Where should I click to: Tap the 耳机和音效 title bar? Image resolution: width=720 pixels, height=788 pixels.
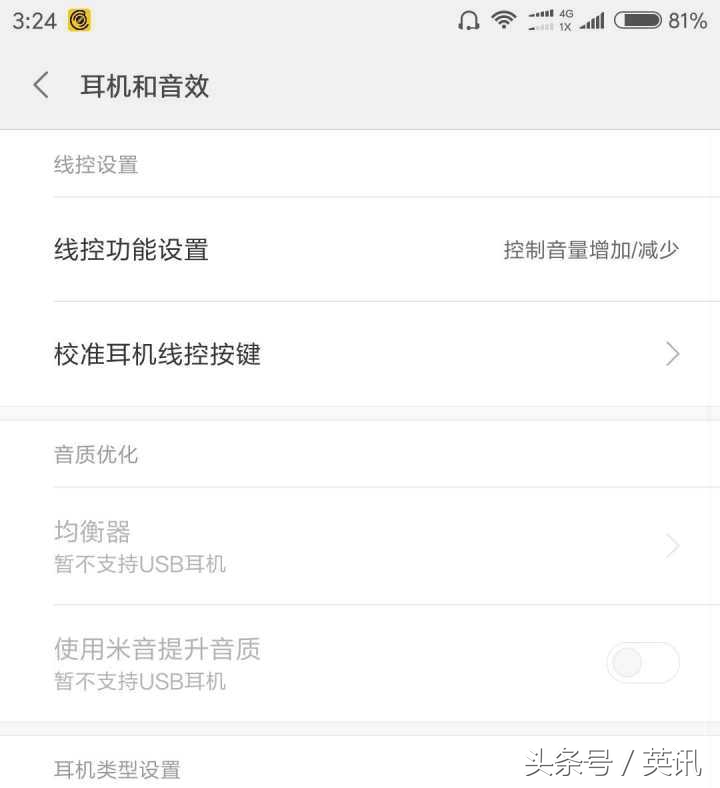click(145, 87)
